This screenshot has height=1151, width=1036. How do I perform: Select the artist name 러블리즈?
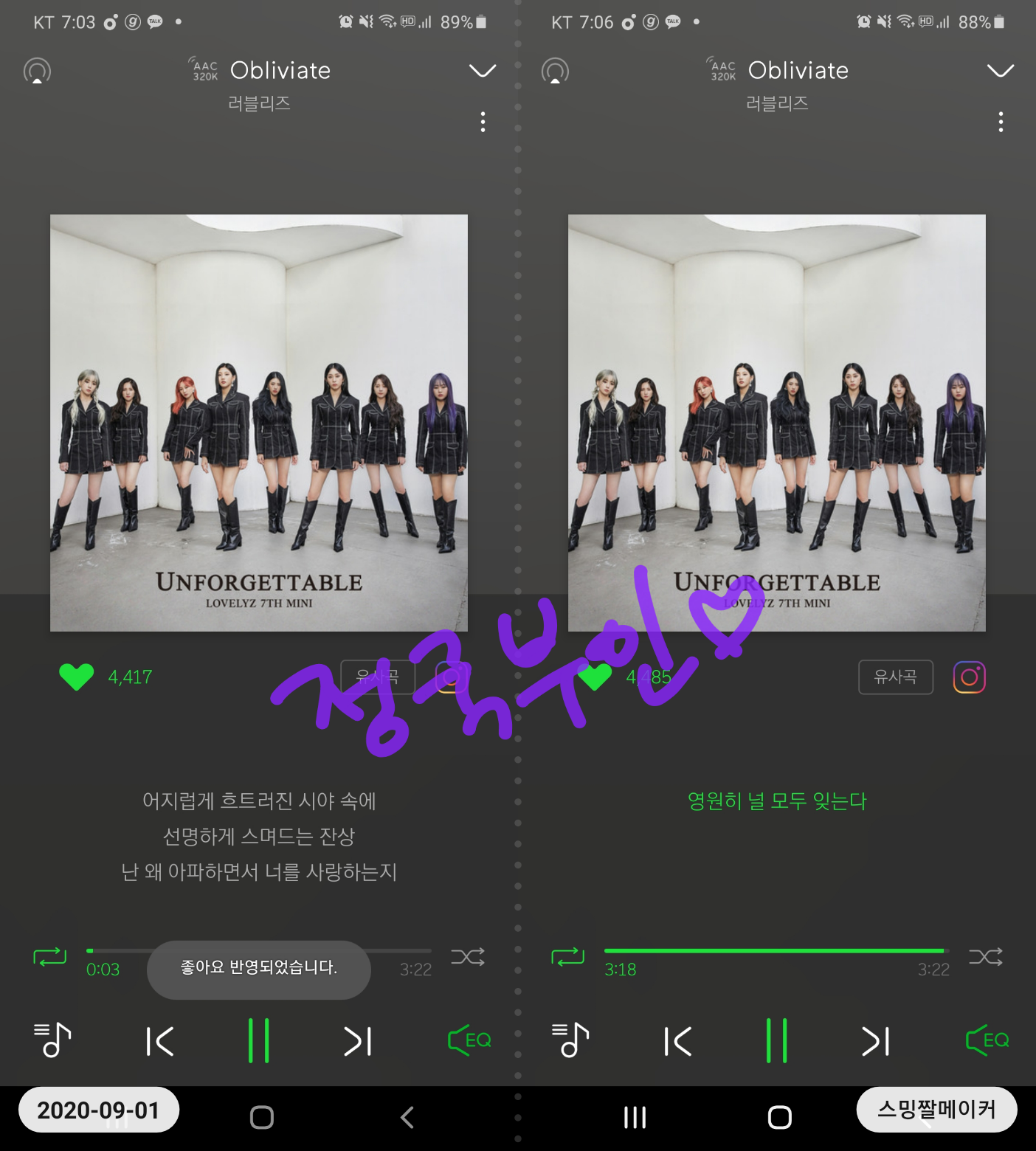(x=259, y=103)
